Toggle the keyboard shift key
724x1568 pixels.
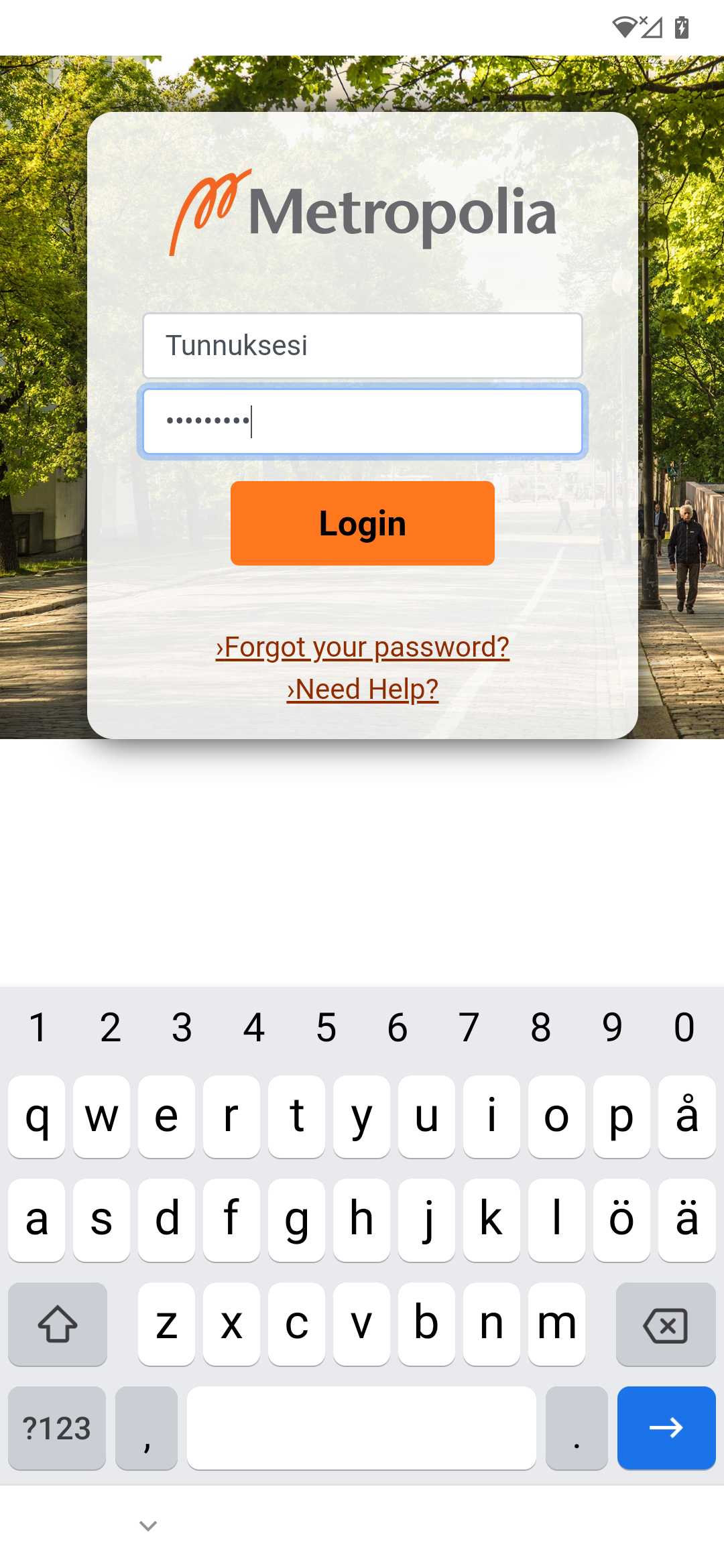click(x=58, y=1325)
